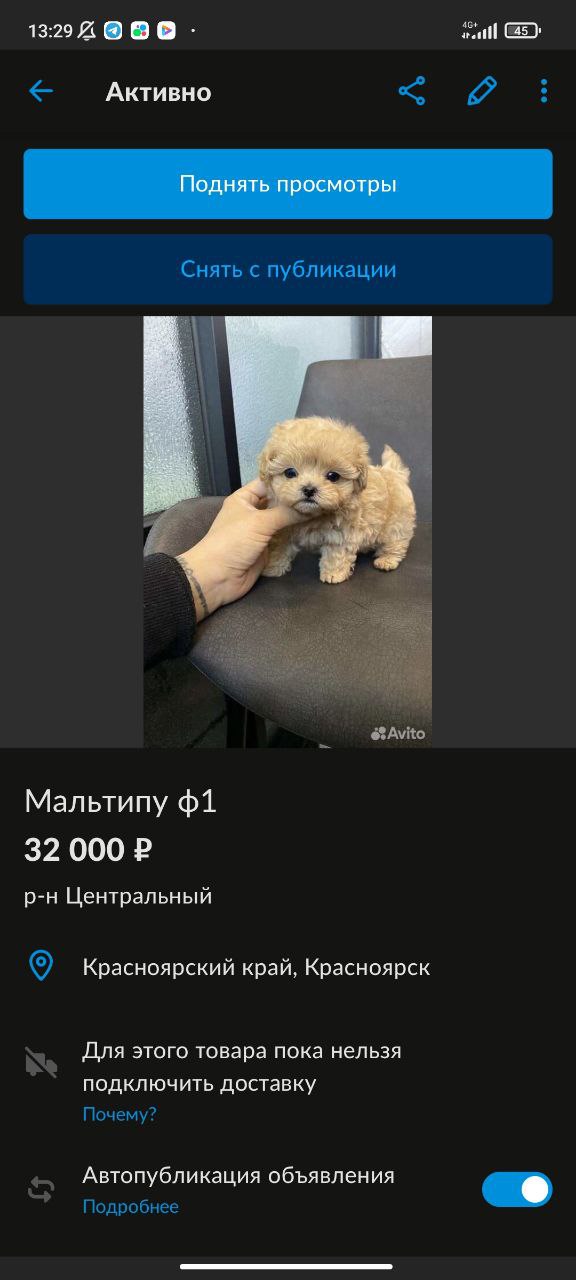Tap the Поднять просмотры button
The image size is (576, 1280).
pos(288,184)
